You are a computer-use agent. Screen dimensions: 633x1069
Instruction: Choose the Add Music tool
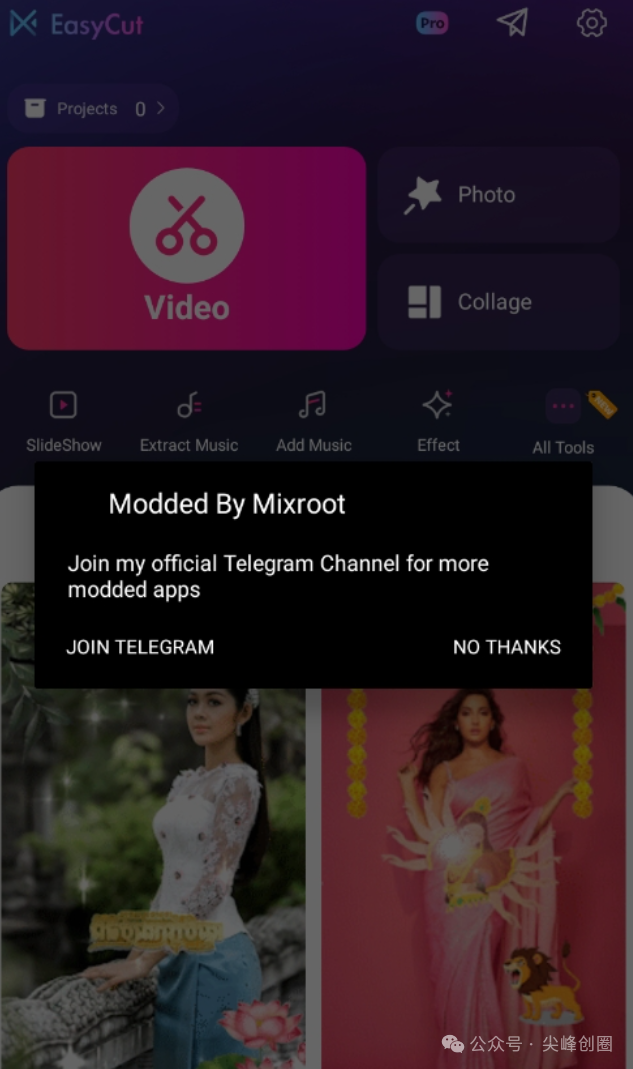click(x=314, y=420)
